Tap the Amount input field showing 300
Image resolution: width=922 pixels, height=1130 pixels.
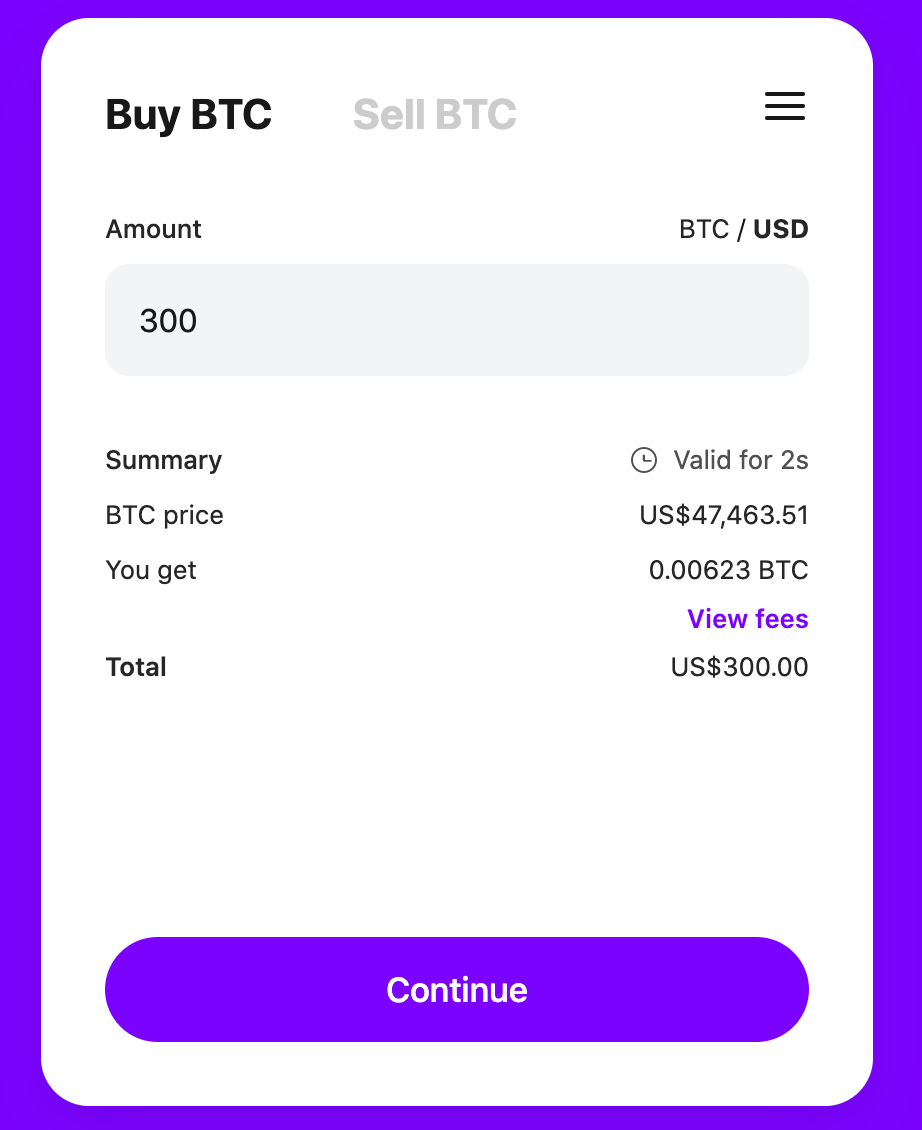point(456,320)
